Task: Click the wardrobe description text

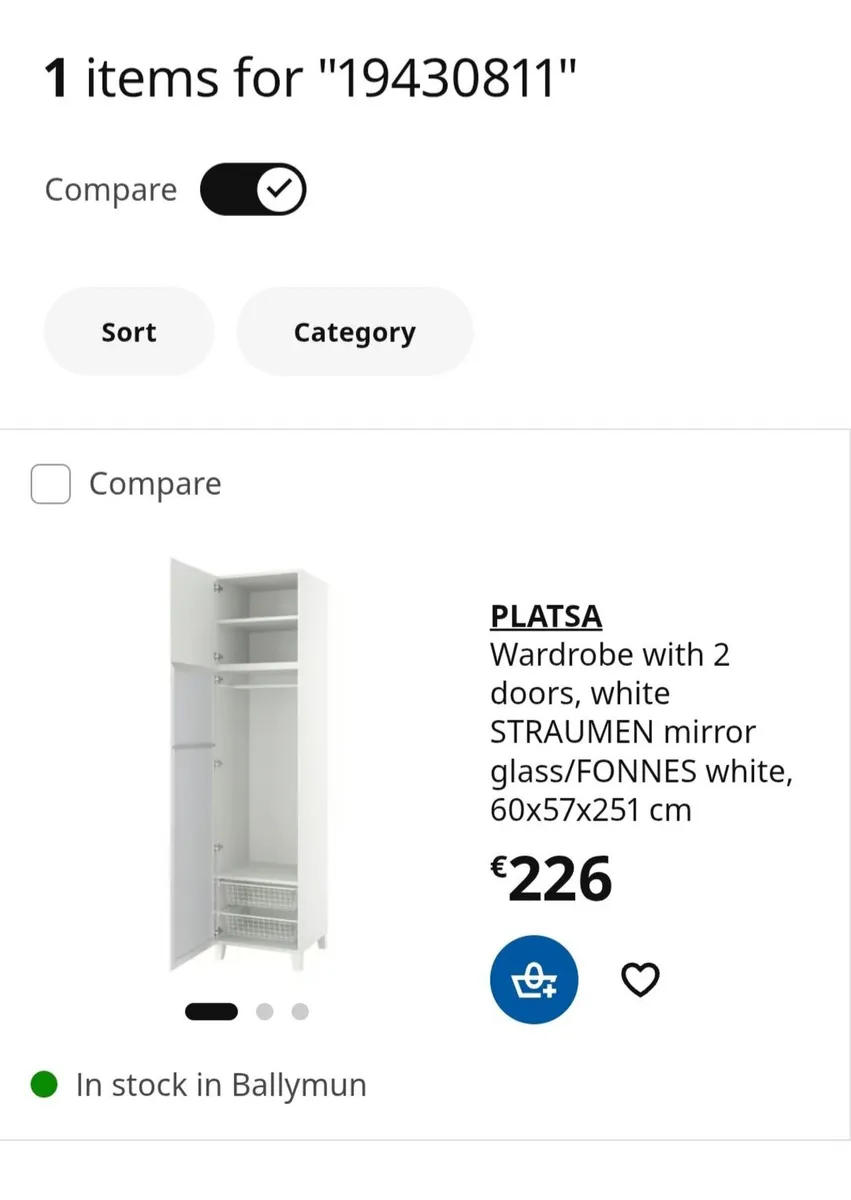Action: click(640, 732)
